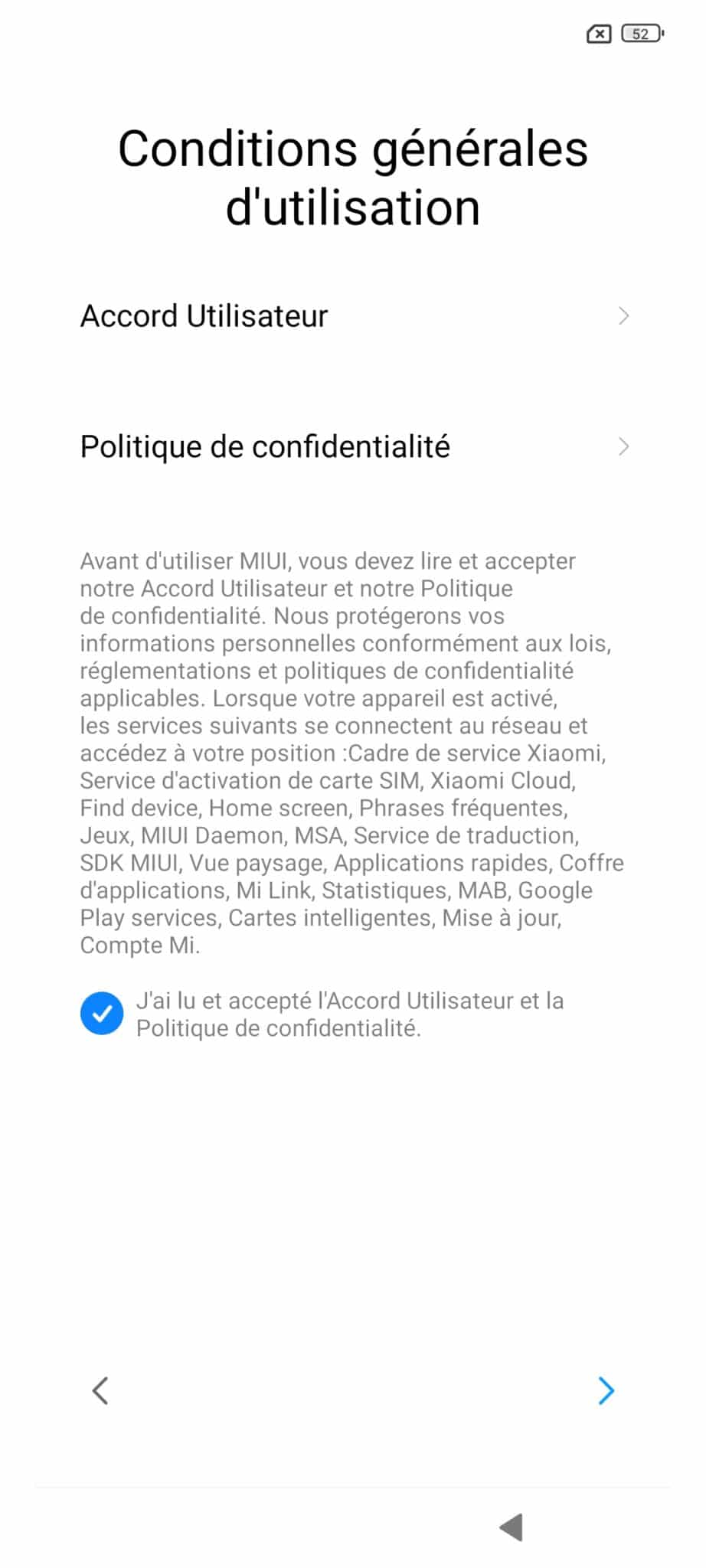Tap the system back triangle button
This screenshot has width=706, height=1568.
point(511,1527)
